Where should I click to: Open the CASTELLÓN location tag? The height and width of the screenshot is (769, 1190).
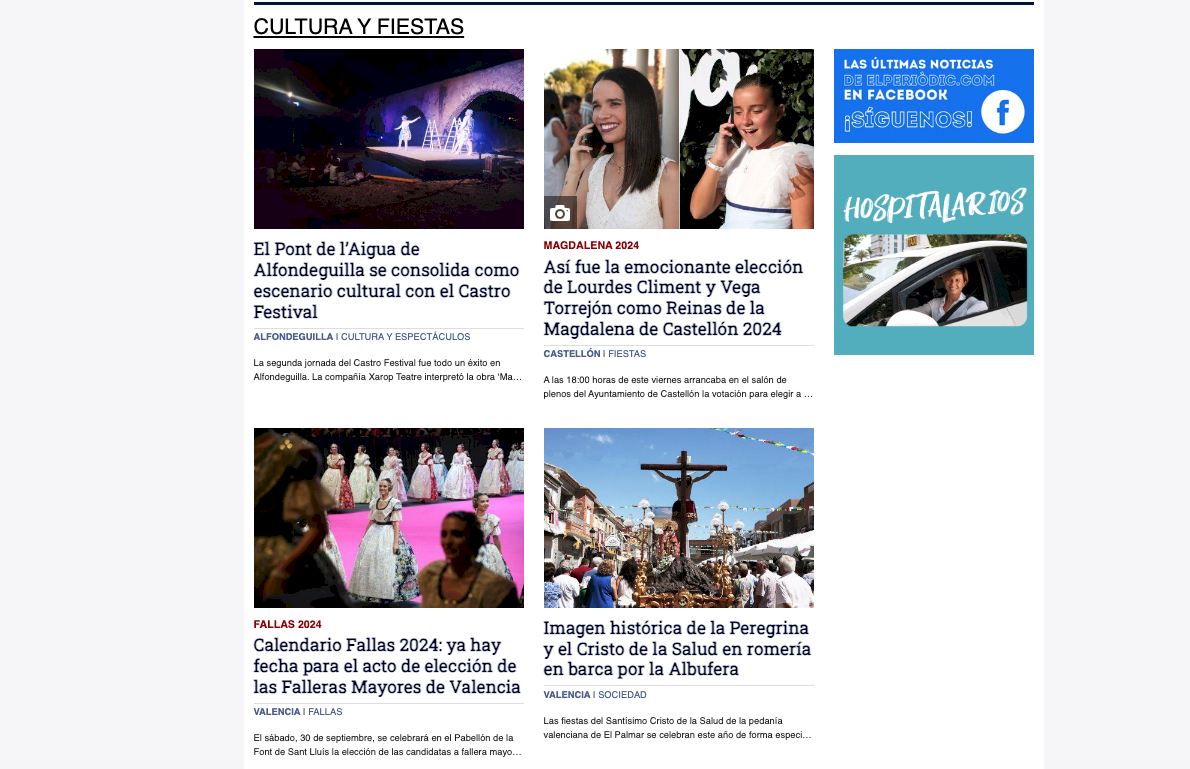[x=571, y=354]
